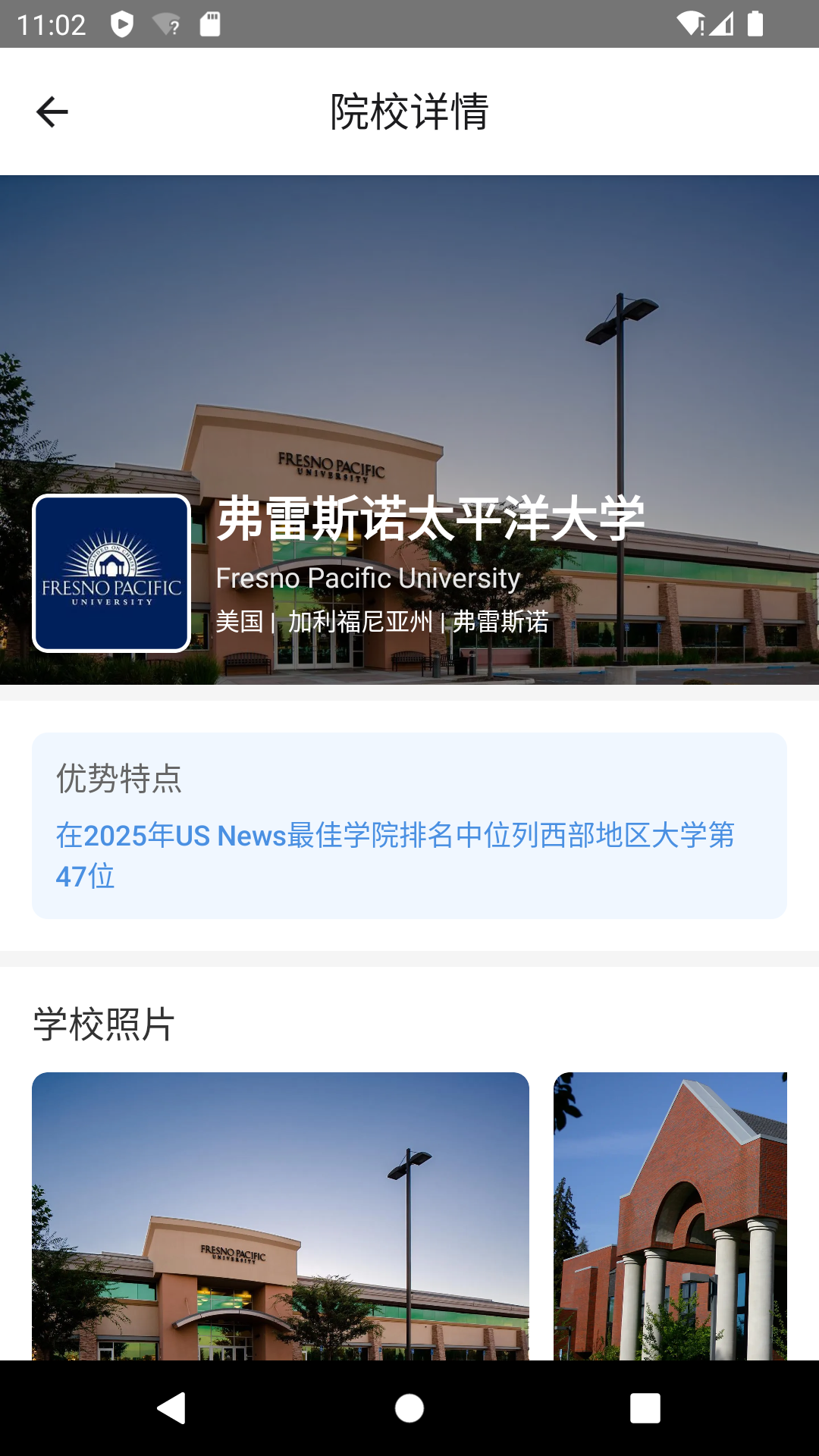Screen dimensions: 819x1456
Task: Open the first school photo of the campus entrance
Action: [x=280, y=1215]
